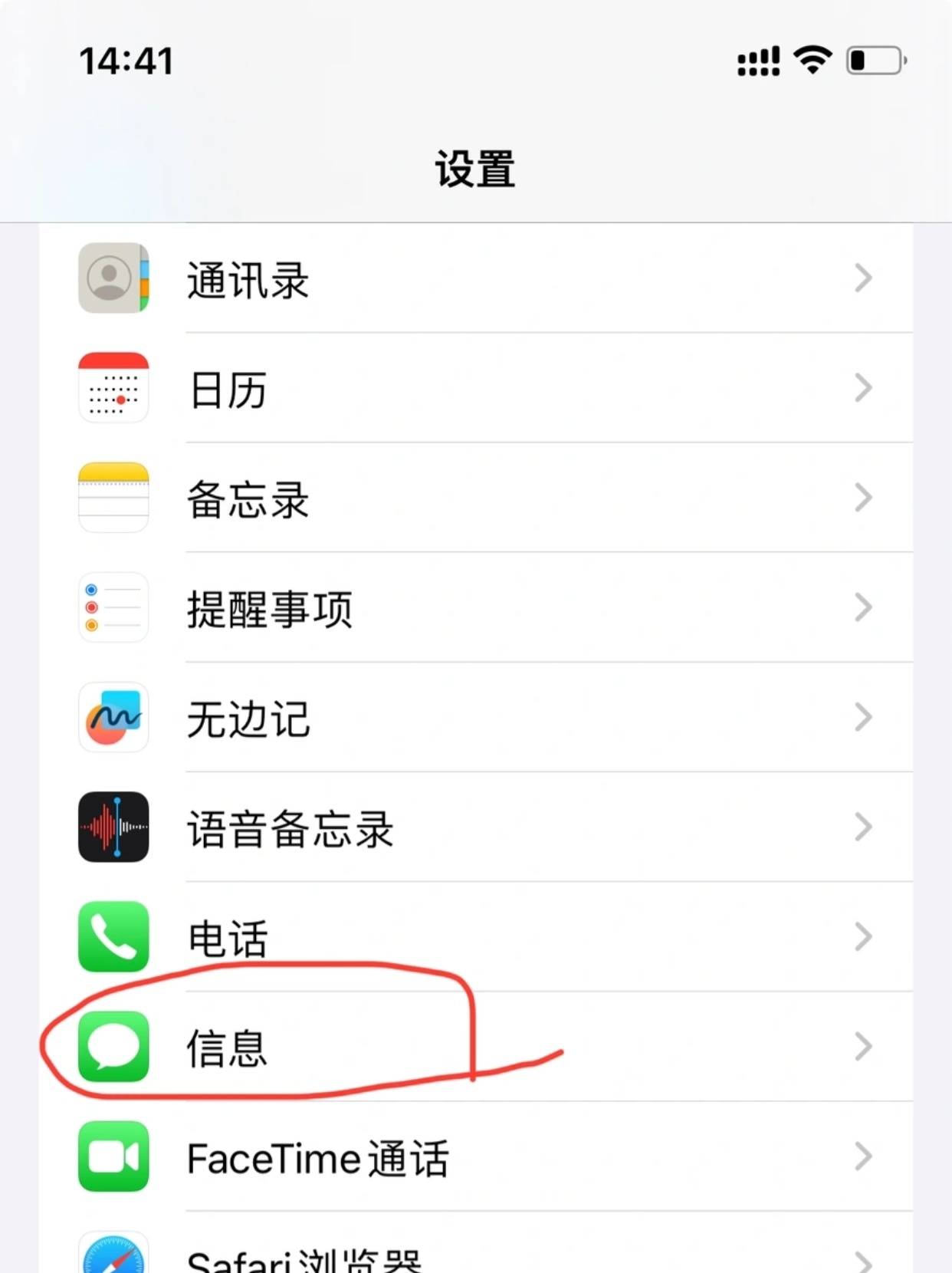Image resolution: width=952 pixels, height=1273 pixels.
Task: Open FaceTime通话 settings
Action: click(475, 1156)
